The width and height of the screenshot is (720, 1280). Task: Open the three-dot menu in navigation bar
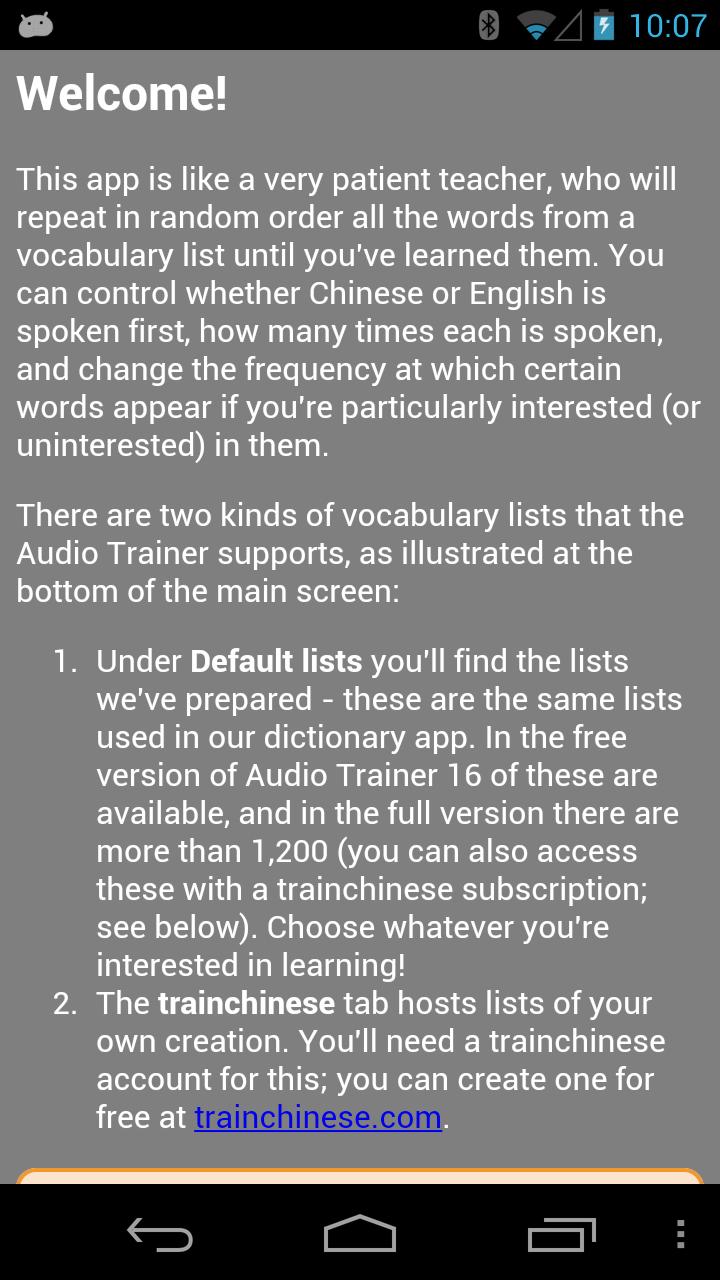pyautogui.click(x=681, y=1234)
